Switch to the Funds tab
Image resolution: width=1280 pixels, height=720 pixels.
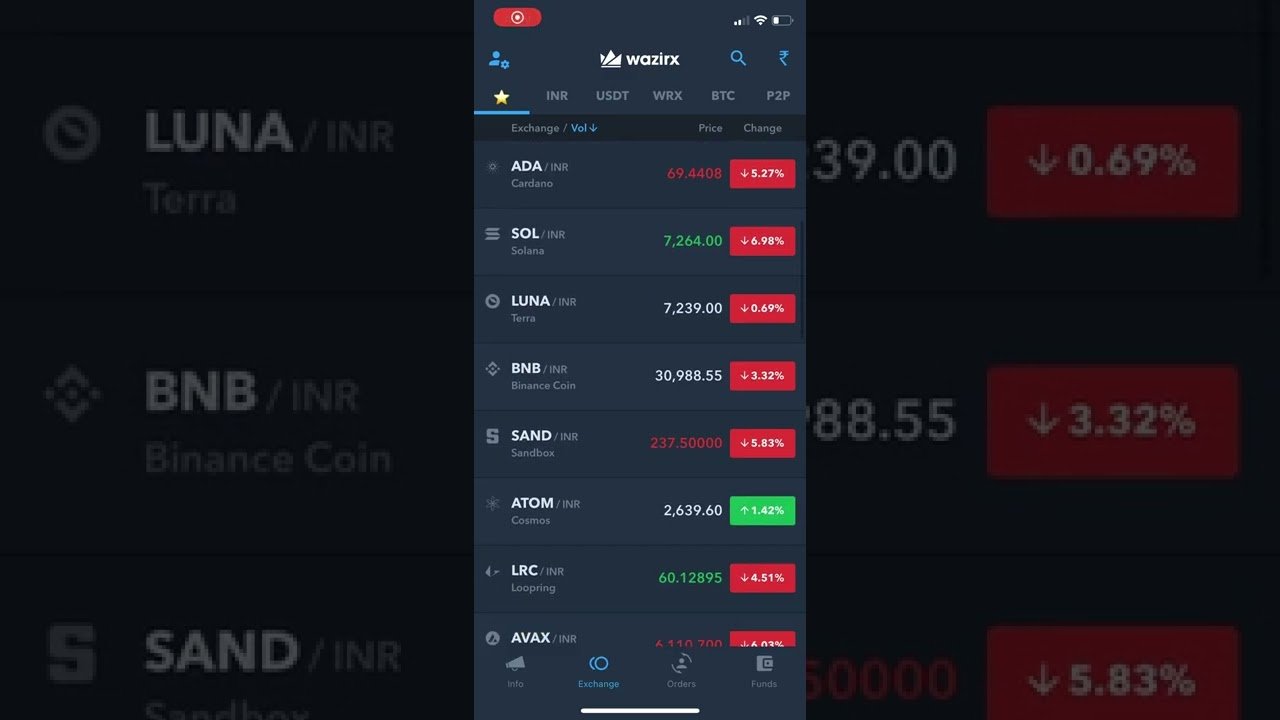point(764,671)
